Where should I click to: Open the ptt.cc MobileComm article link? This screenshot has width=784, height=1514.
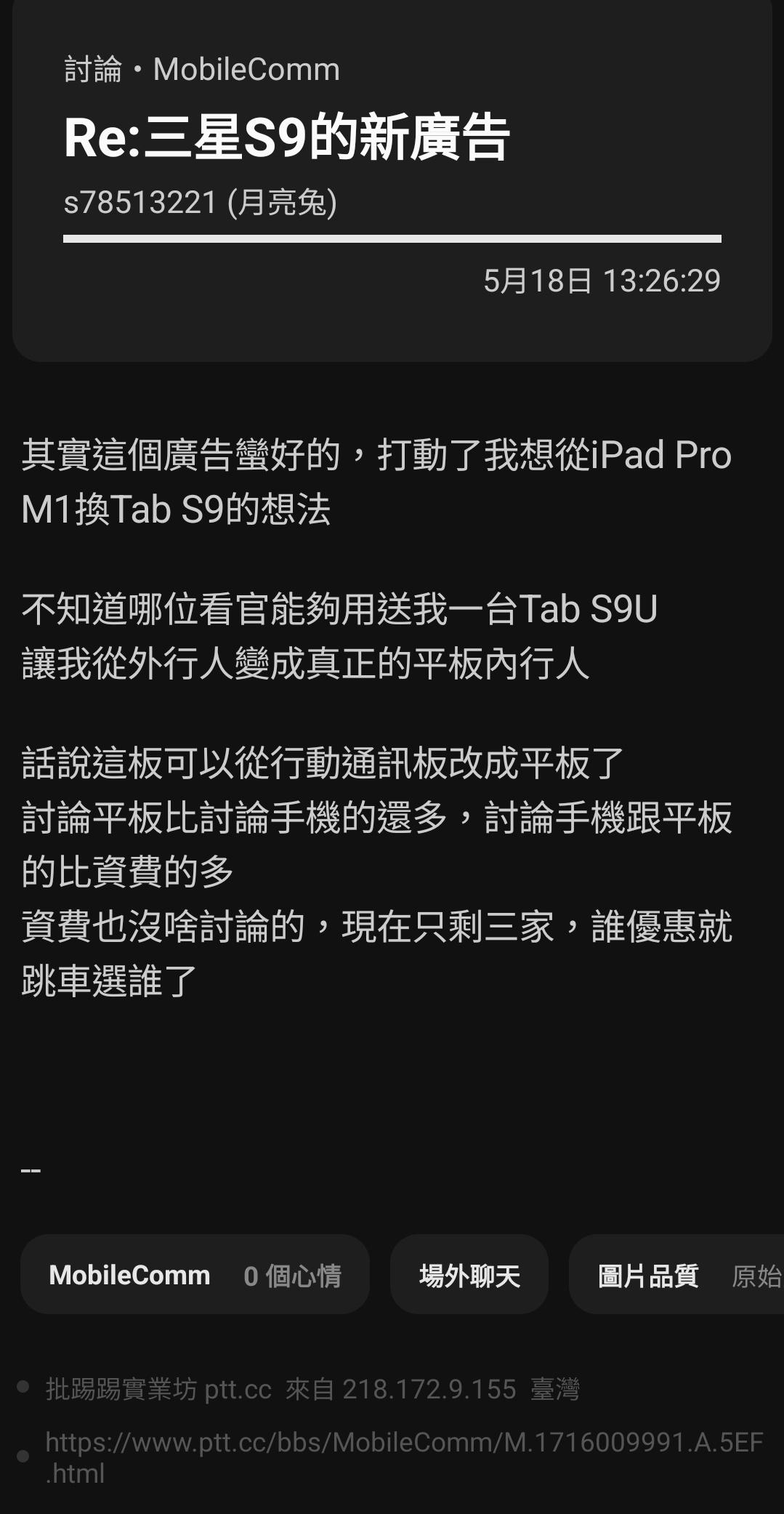pyautogui.click(x=403, y=1456)
